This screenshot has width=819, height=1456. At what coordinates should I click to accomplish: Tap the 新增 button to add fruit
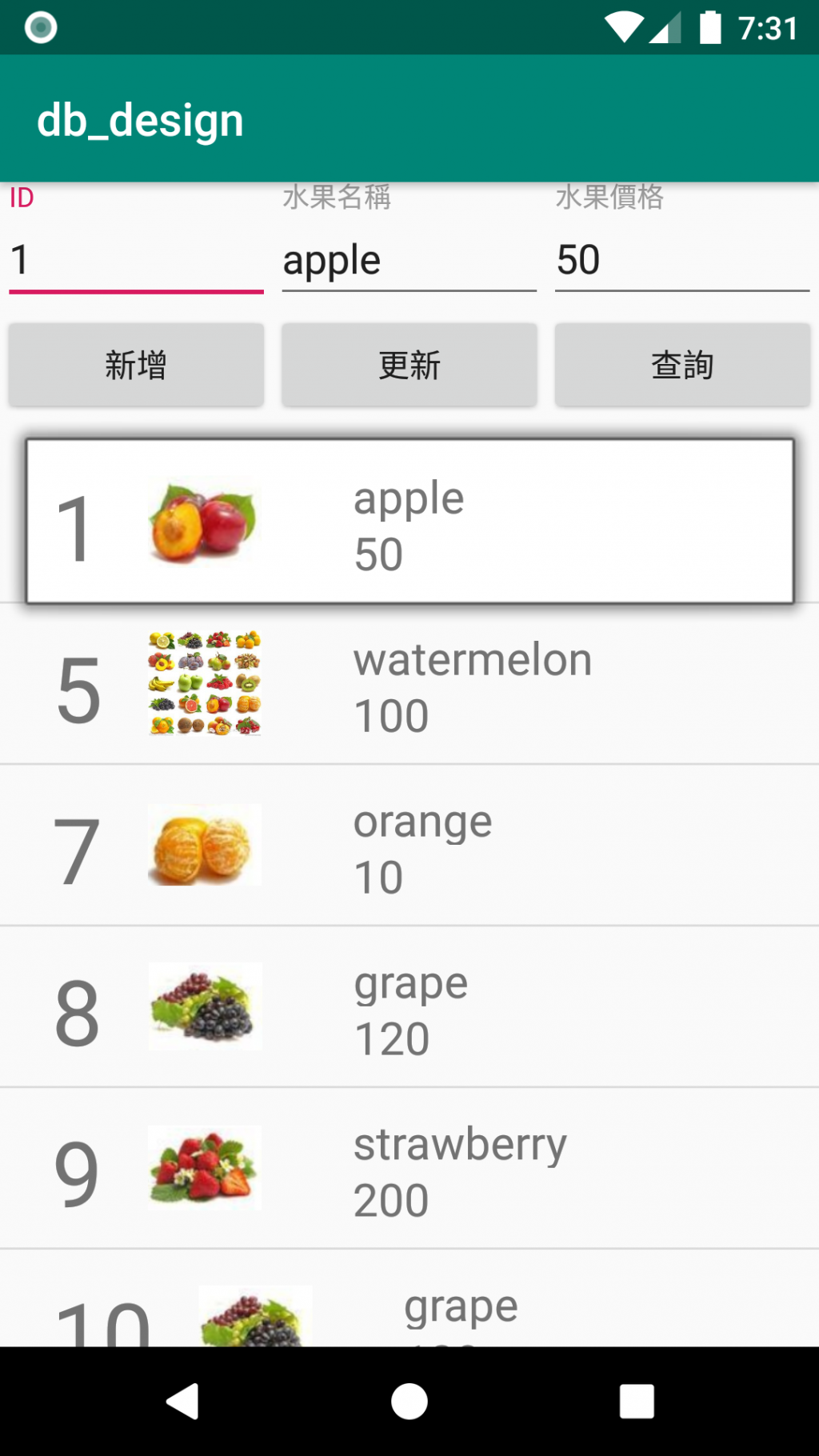tap(136, 366)
